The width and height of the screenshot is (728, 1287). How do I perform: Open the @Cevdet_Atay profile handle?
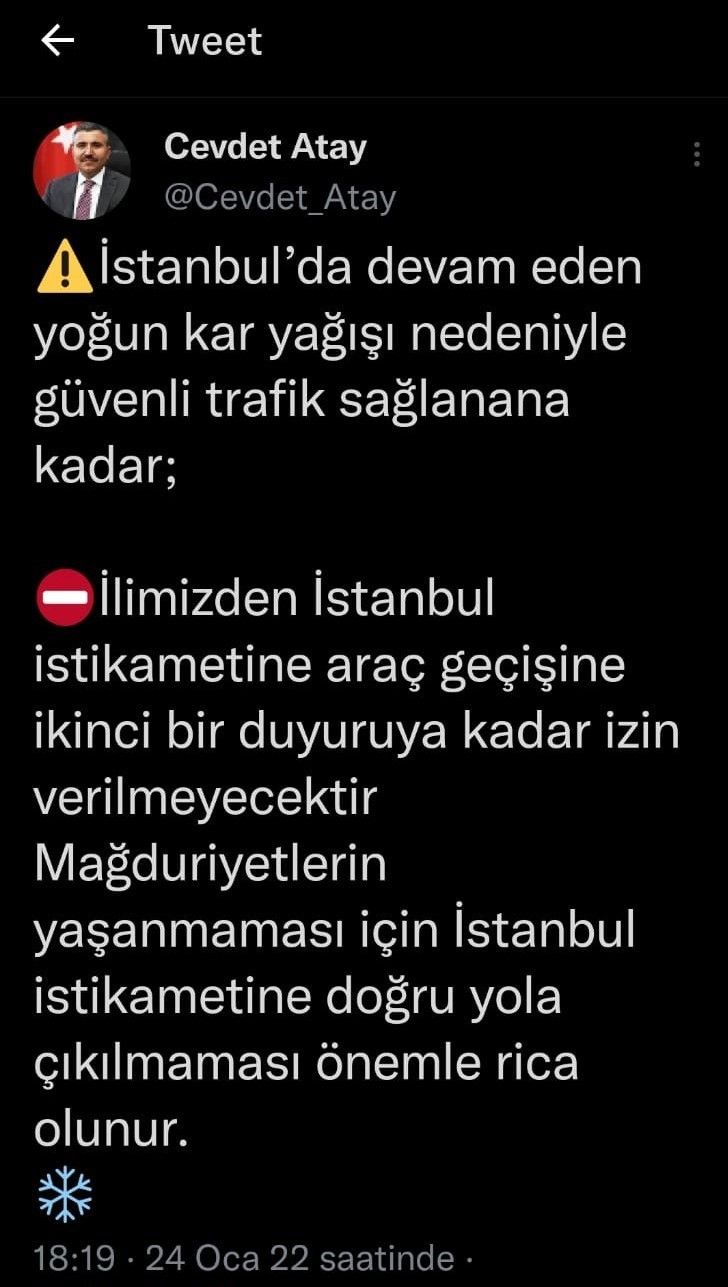coord(280,198)
